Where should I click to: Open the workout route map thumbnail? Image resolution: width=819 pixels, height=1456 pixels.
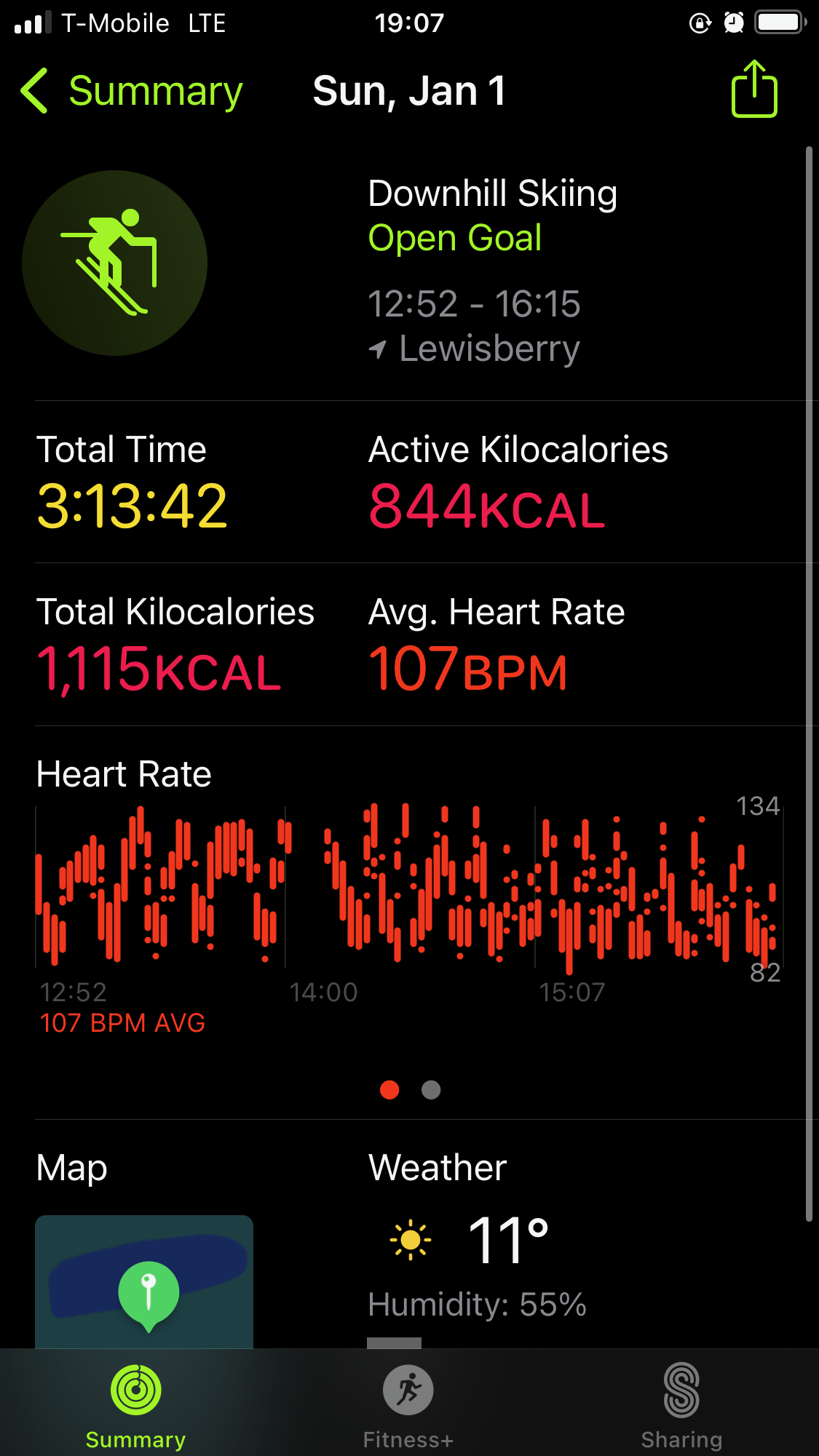point(144,1281)
